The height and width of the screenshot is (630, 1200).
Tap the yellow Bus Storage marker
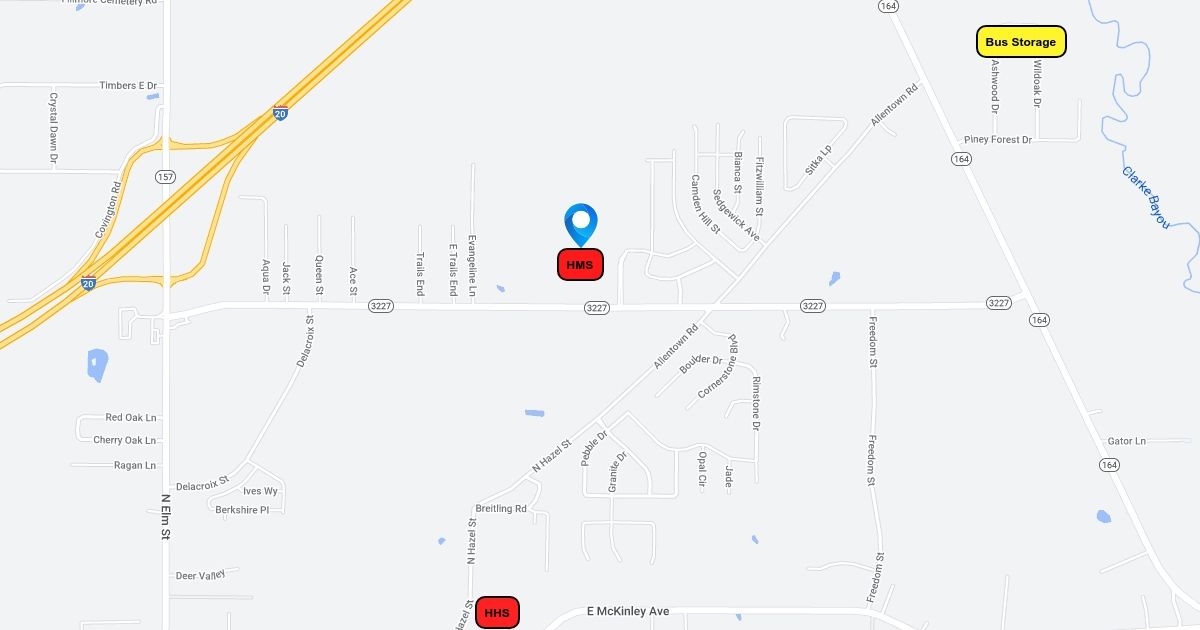[1021, 42]
